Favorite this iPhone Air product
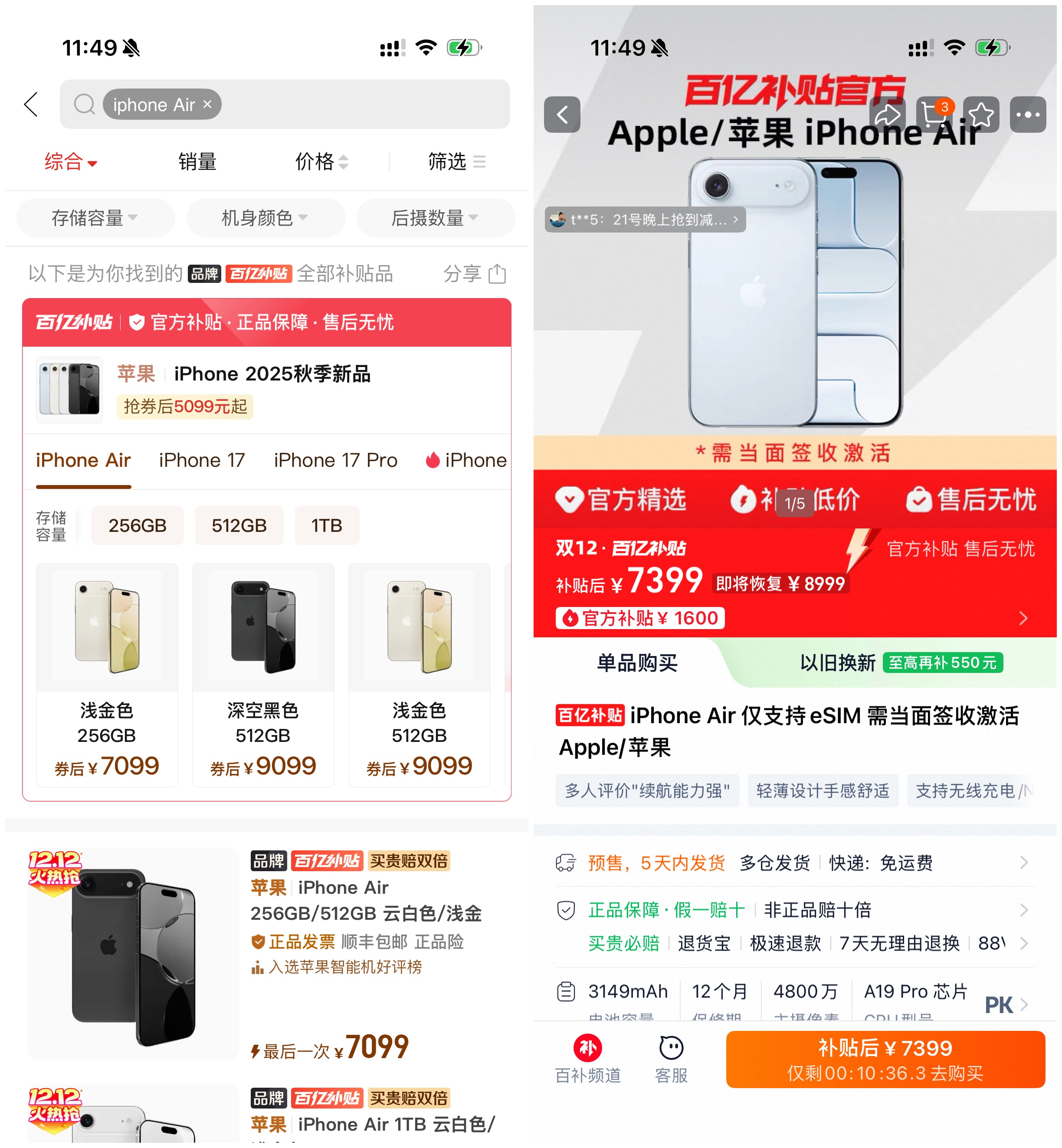Viewport: 1062px width, 1148px height. tap(981, 114)
